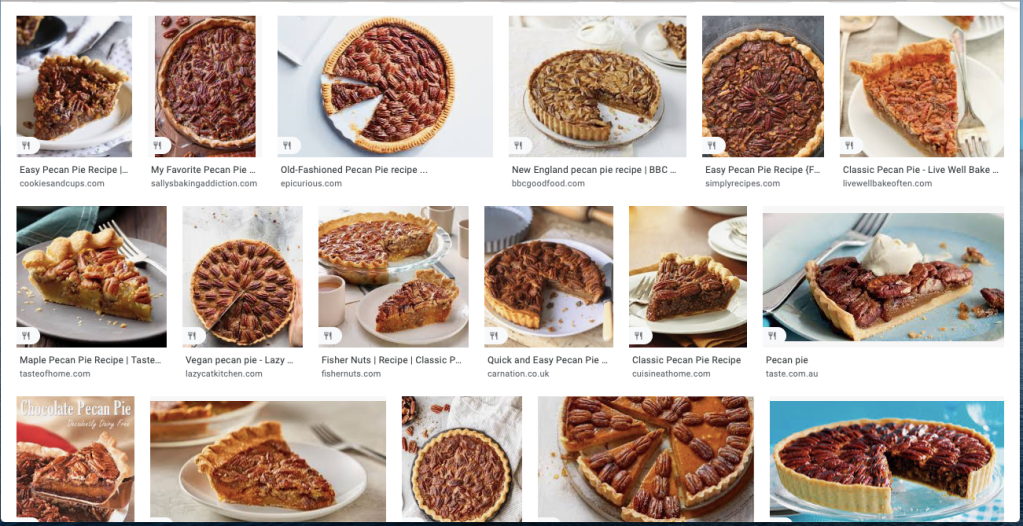Open New England pecan pie from bbcgoodfood.com

point(598,86)
